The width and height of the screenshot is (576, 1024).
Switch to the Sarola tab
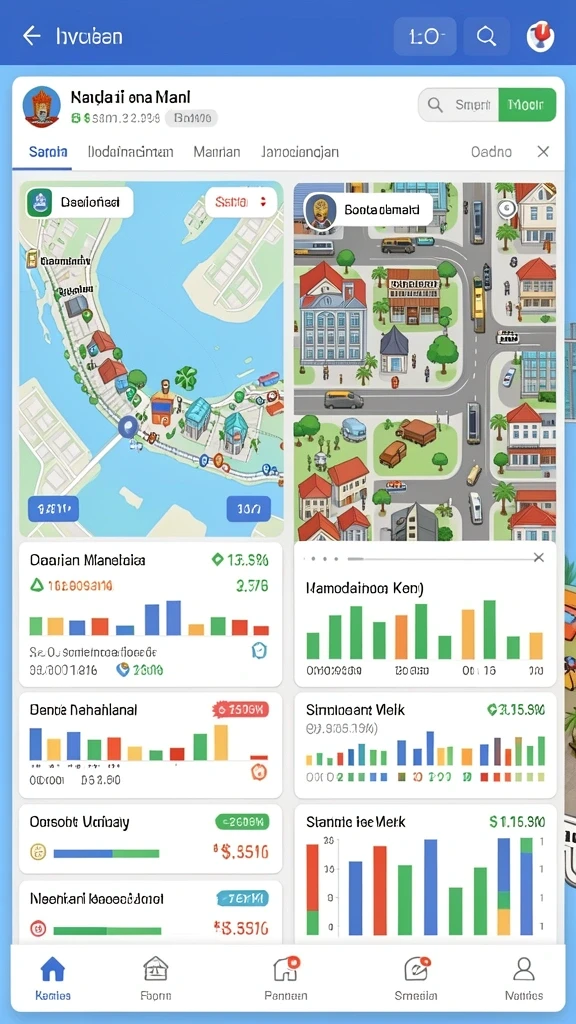48,152
